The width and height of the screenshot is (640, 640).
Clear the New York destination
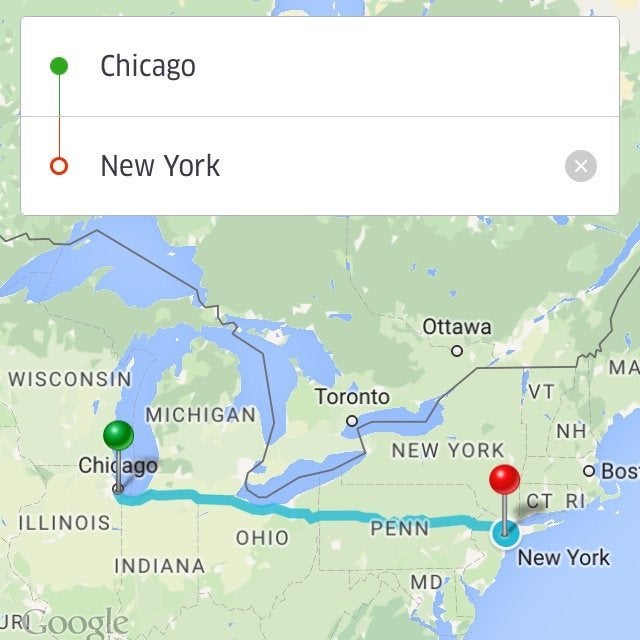point(580,166)
